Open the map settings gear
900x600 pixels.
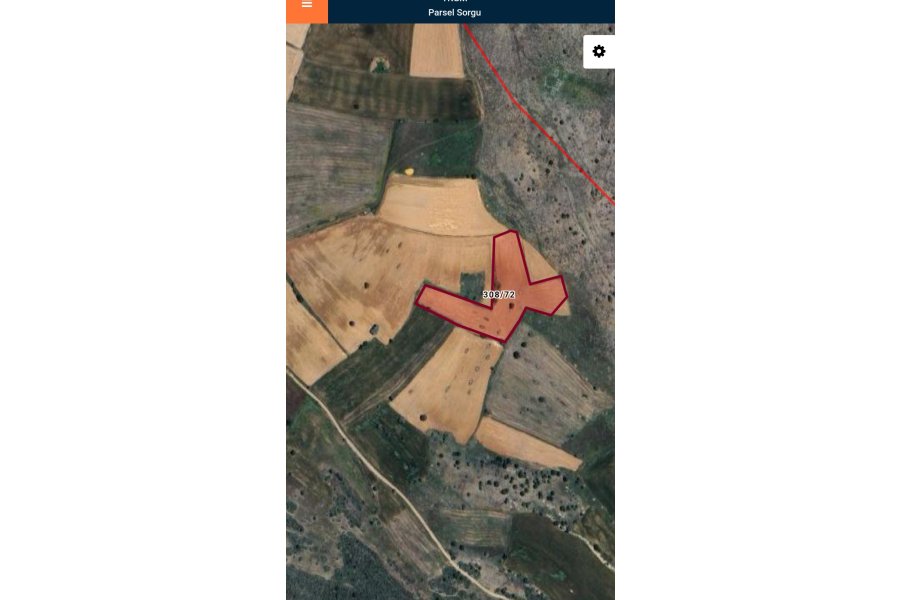coord(599,52)
